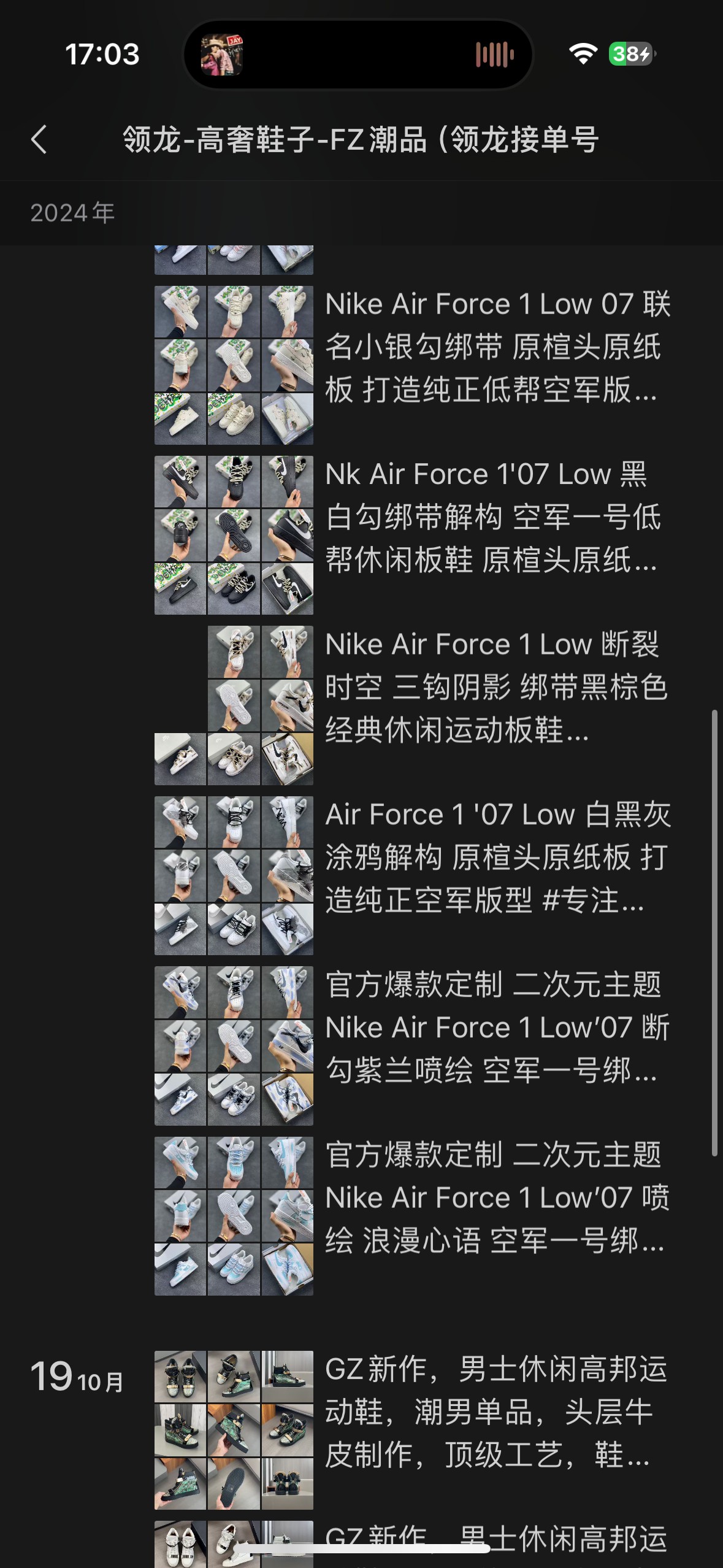Image resolution: width=723 pixels, height=1568 pixels.
Task: Open the 二次元主题 断勾紫兰喷绘 post
Action: (x=497, y=1027)
